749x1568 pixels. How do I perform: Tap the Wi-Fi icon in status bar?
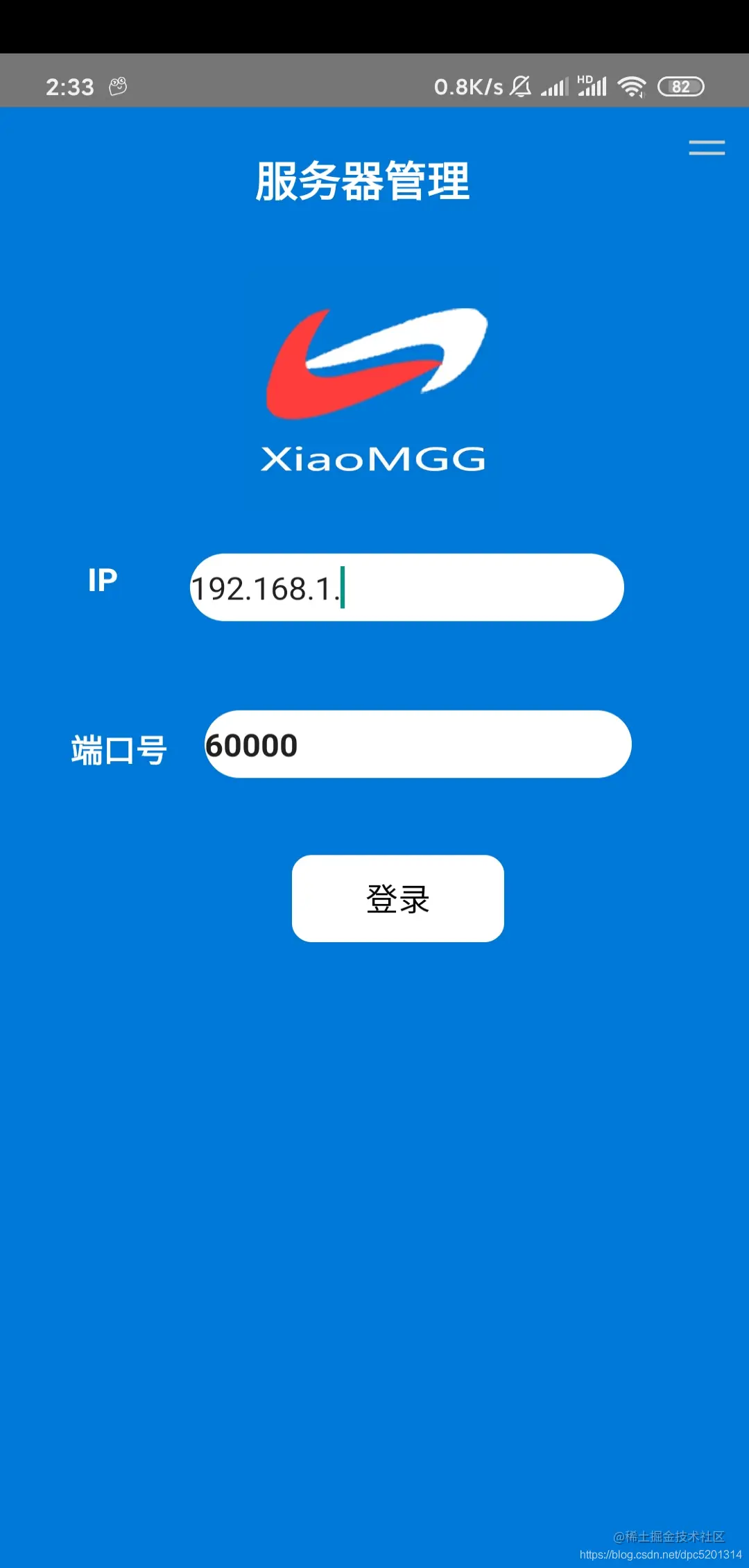[x=632, y=86]
